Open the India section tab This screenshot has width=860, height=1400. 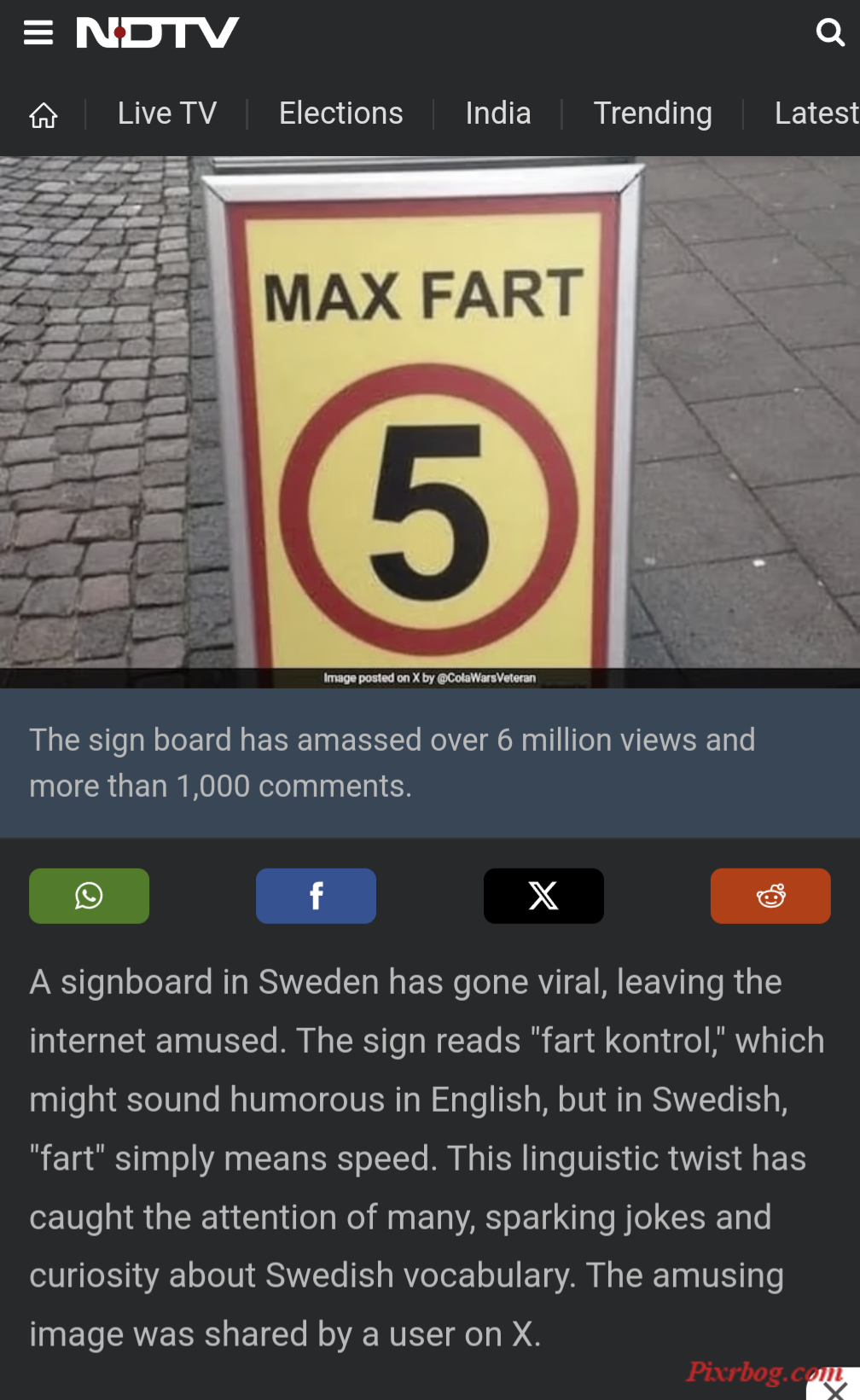click(498, 113)
